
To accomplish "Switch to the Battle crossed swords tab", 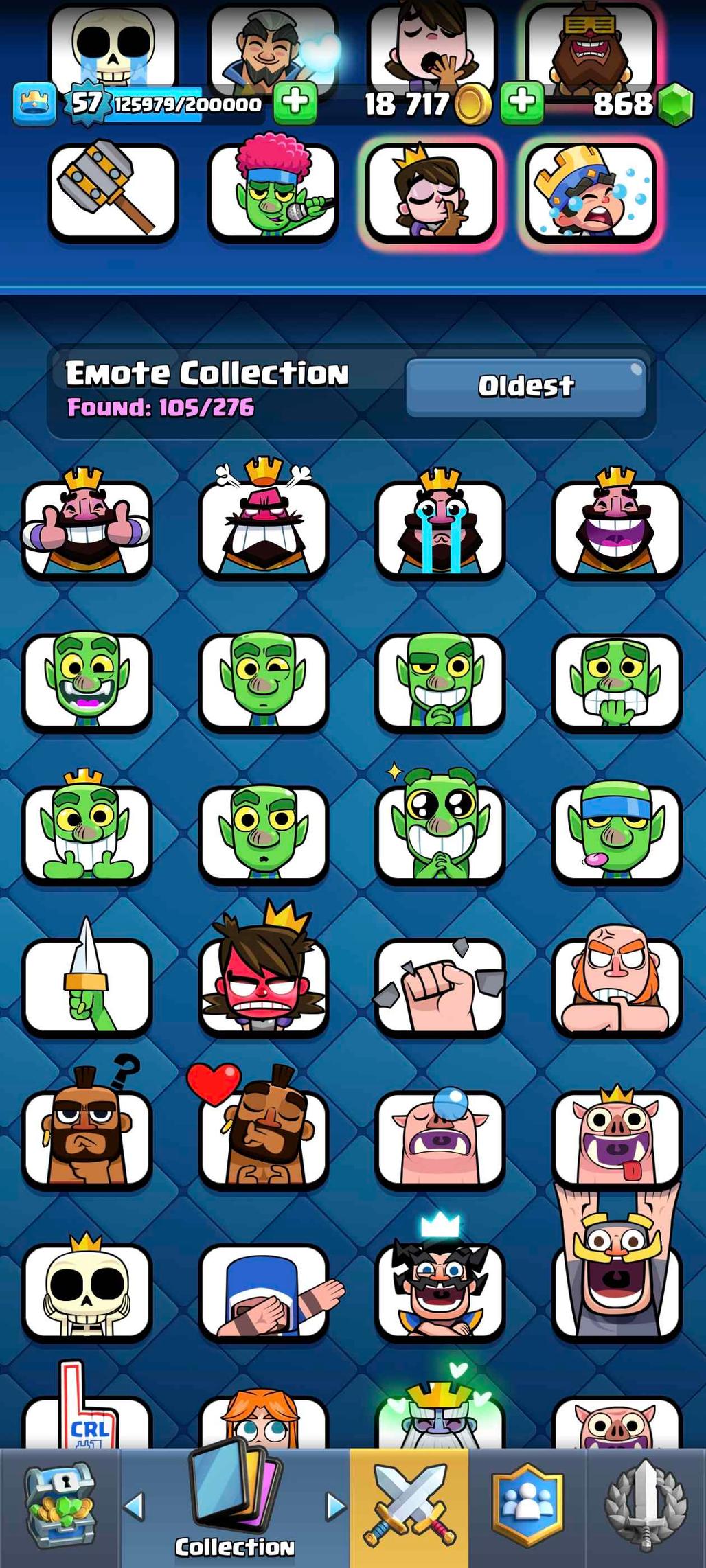I will 410,1506.
